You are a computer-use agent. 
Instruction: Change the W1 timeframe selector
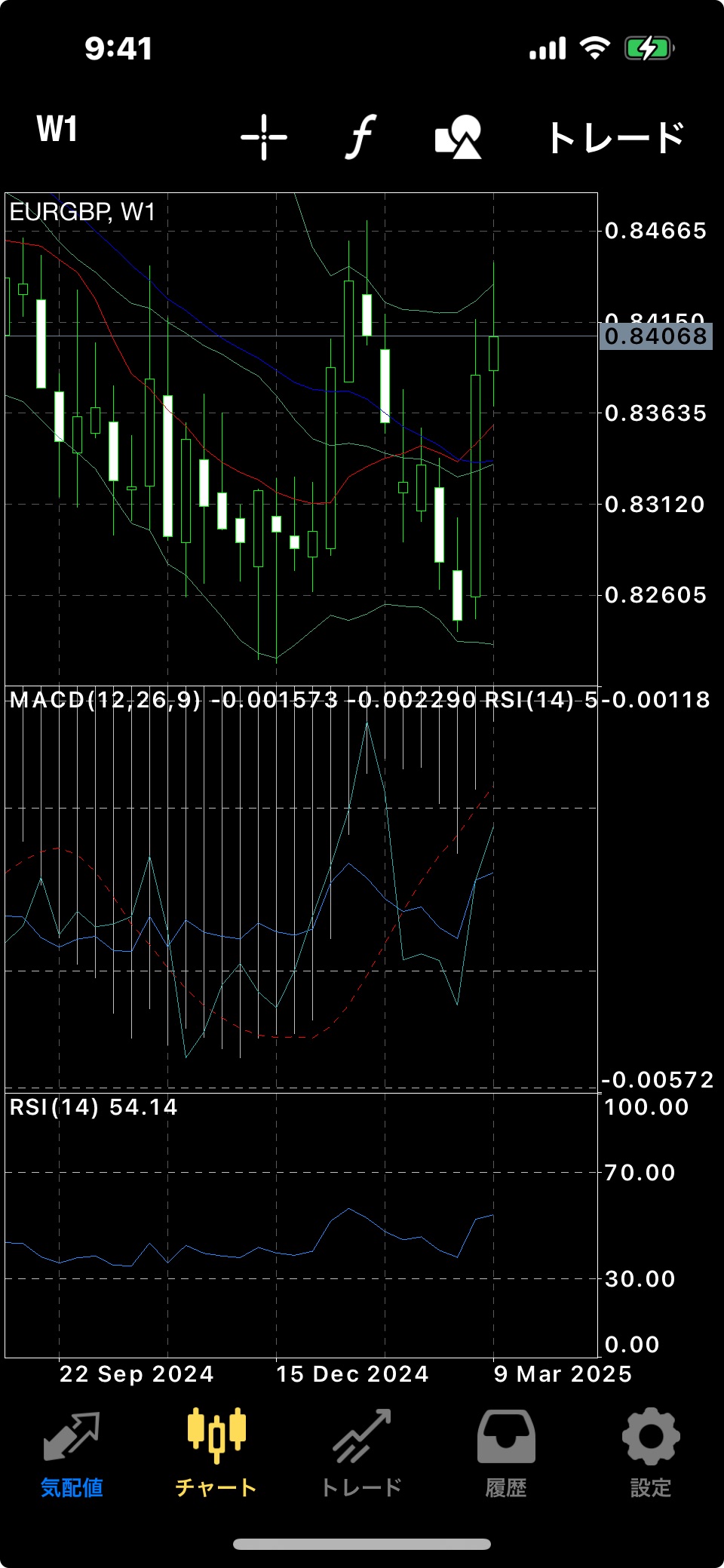coord(57,130)
